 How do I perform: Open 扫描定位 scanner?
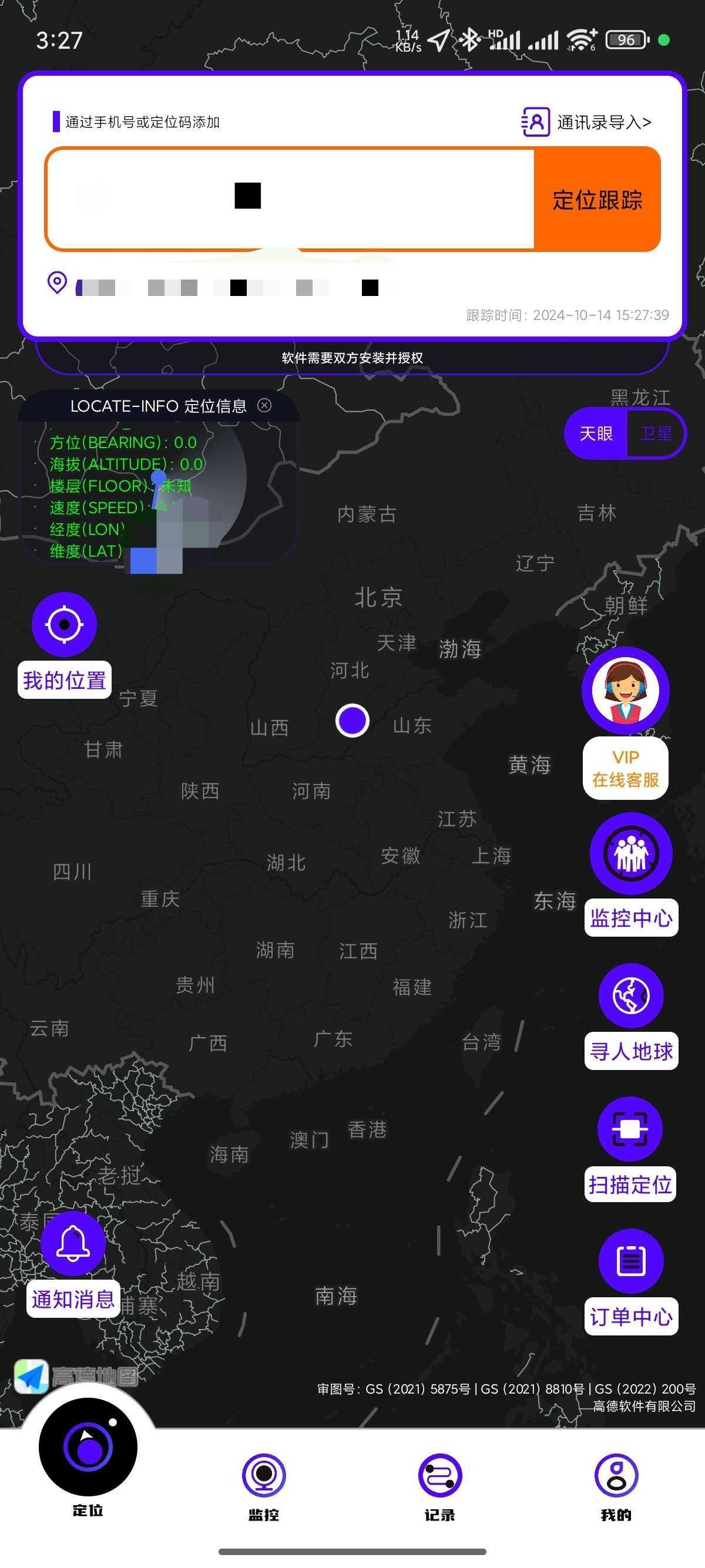(x=630, y=1129)
